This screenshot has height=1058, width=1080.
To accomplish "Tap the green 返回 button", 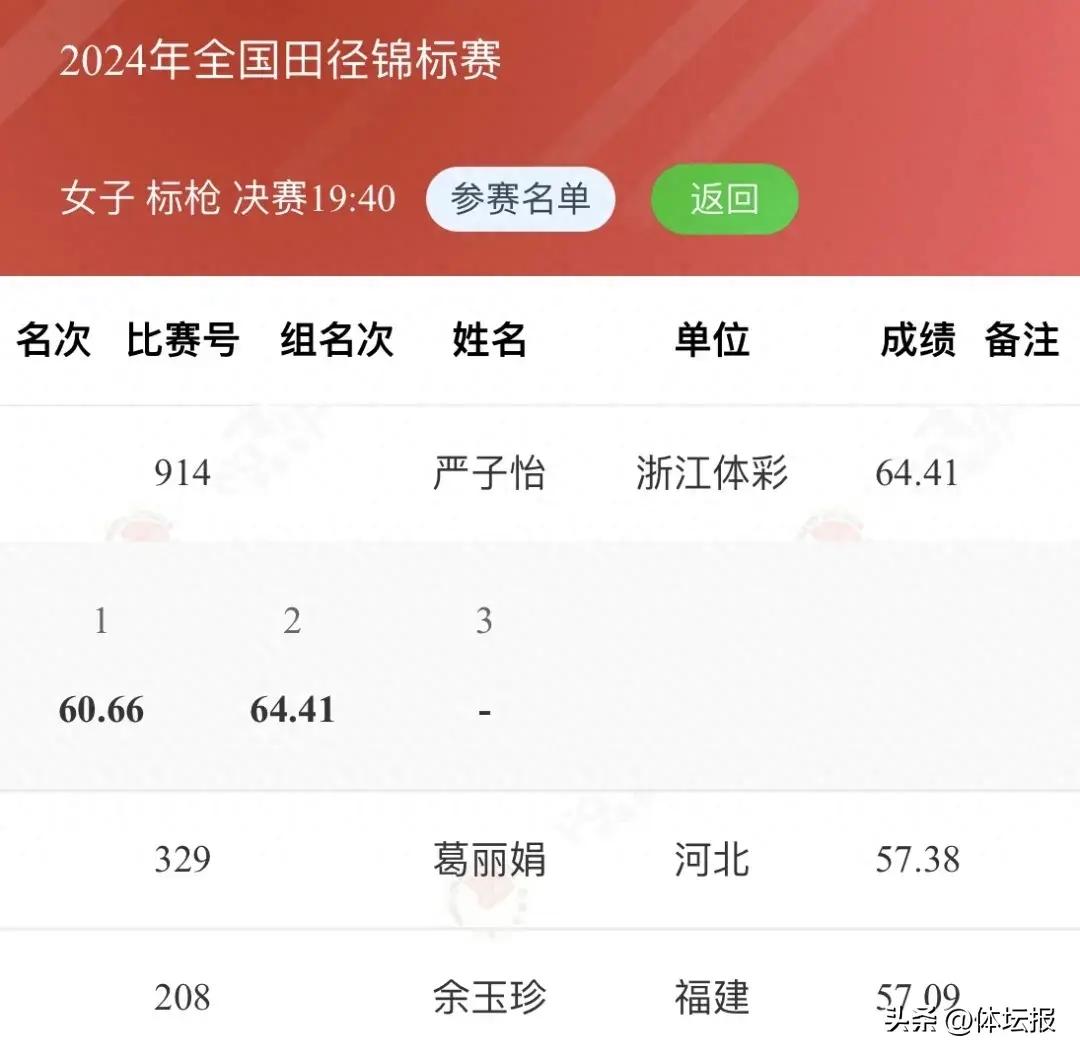I will click(x=724, y=199).
